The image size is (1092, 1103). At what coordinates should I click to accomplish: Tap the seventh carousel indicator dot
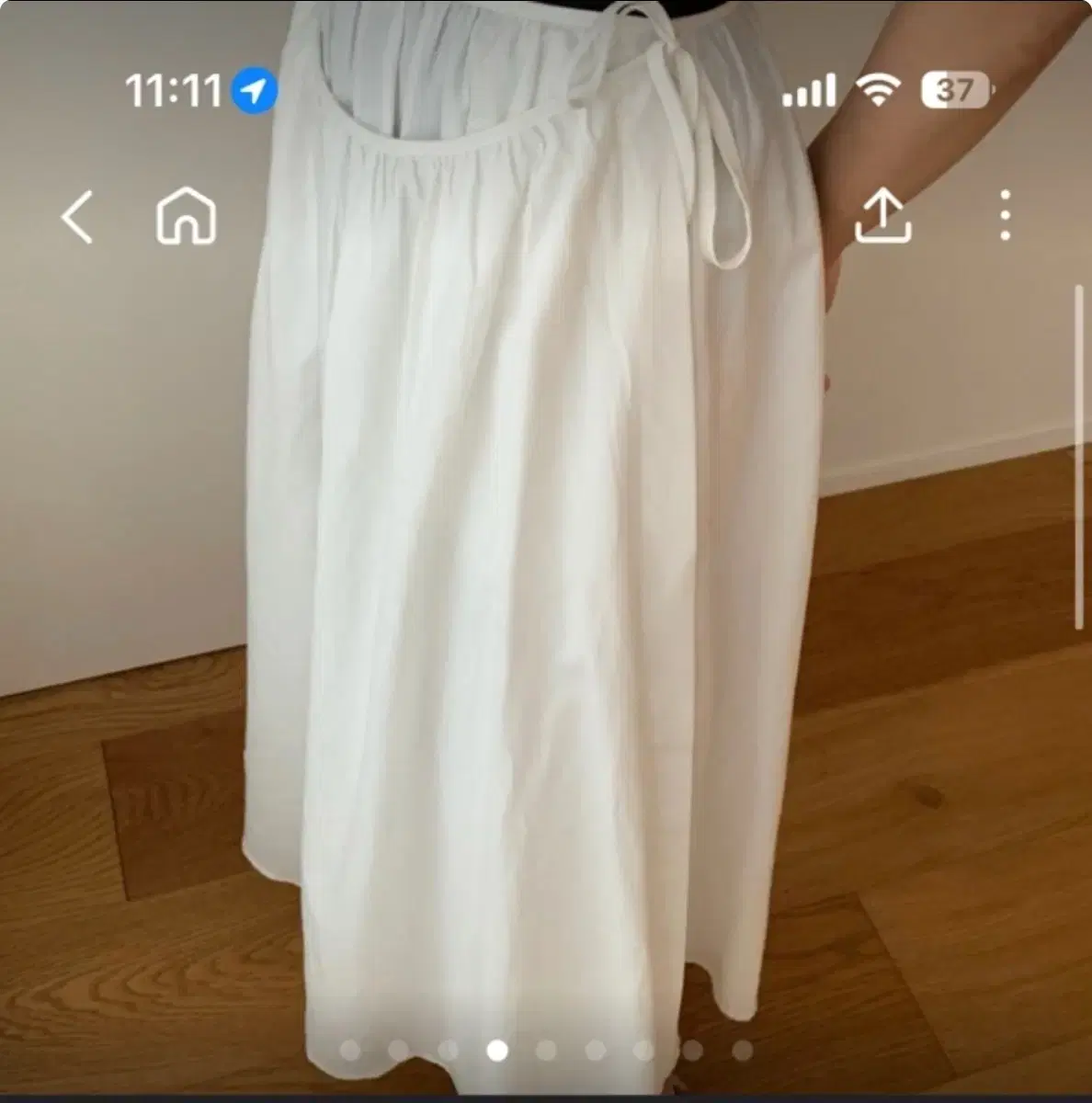pos(643,1048)
